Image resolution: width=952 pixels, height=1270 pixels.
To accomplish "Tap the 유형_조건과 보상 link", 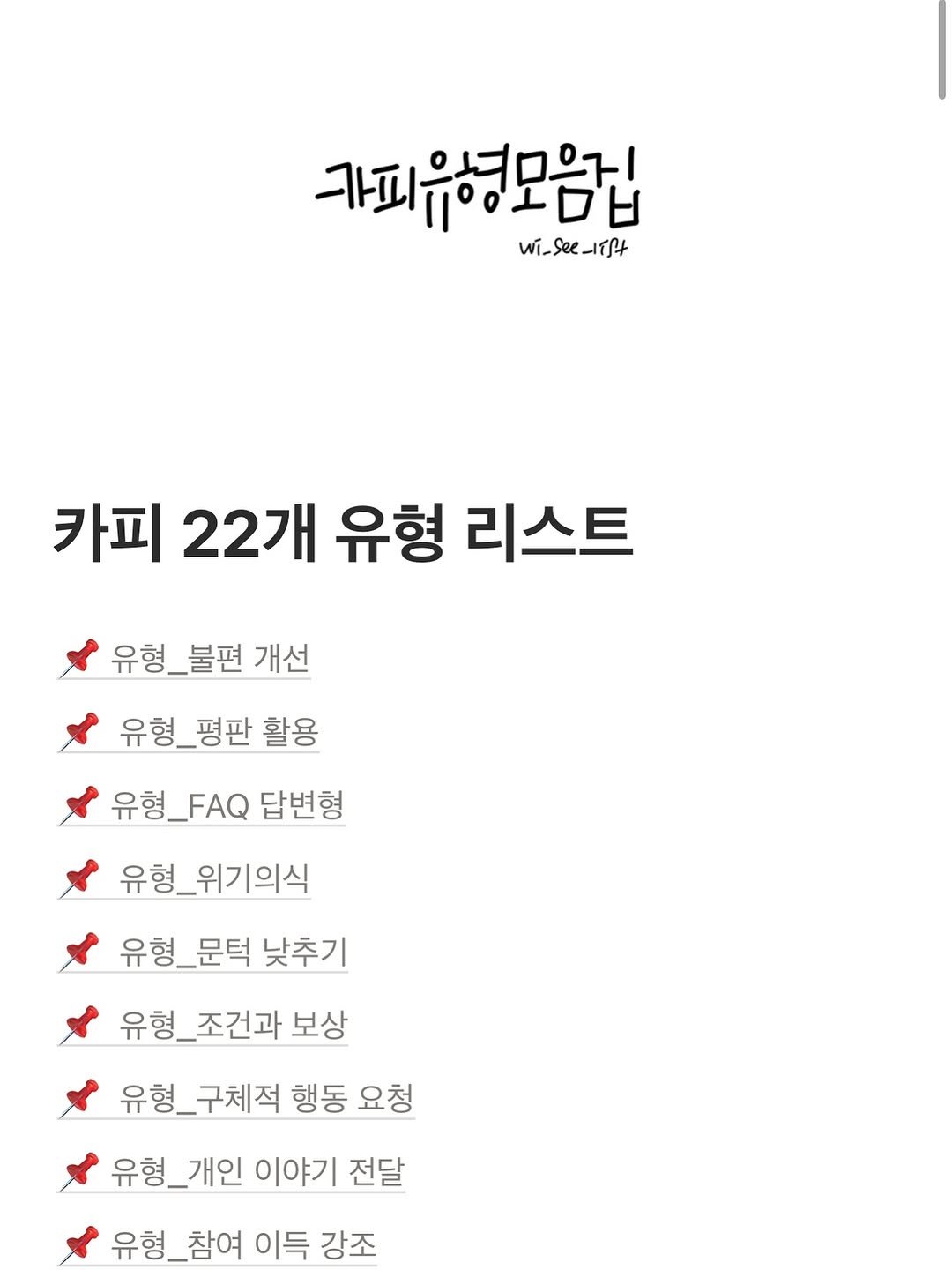I will coord(233,1025).
